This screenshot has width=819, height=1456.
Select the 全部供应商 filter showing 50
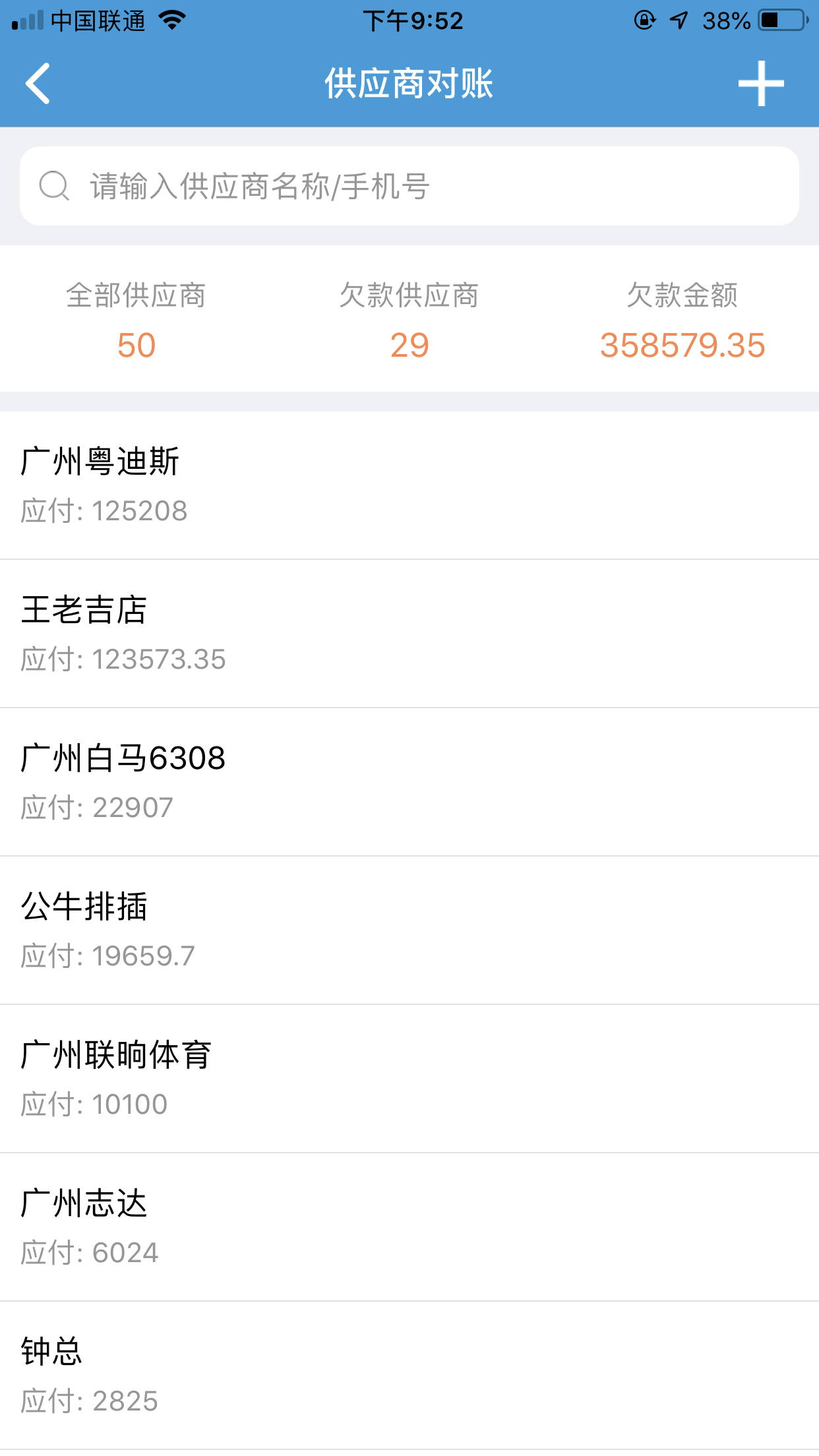click(136, 319)
